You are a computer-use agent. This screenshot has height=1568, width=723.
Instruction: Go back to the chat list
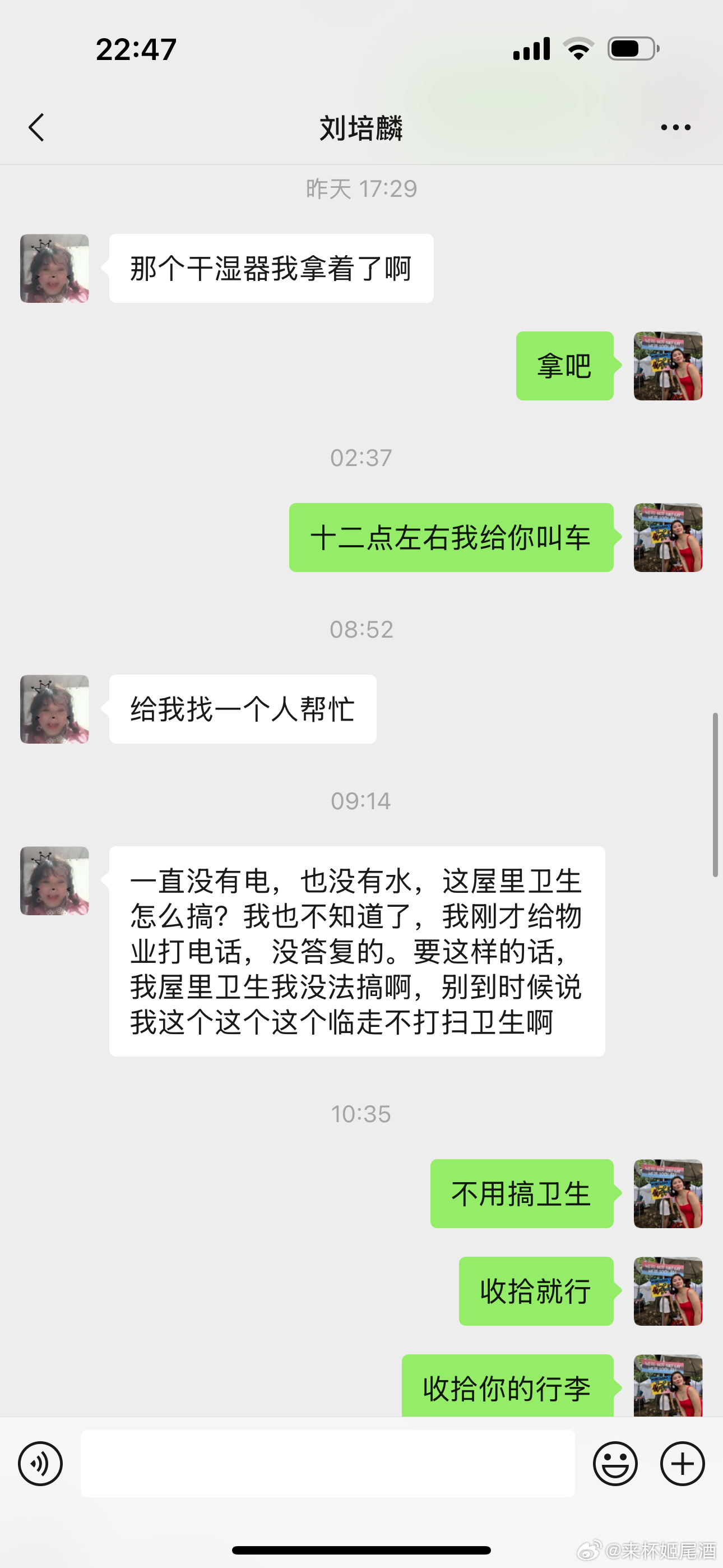(36, 127)
